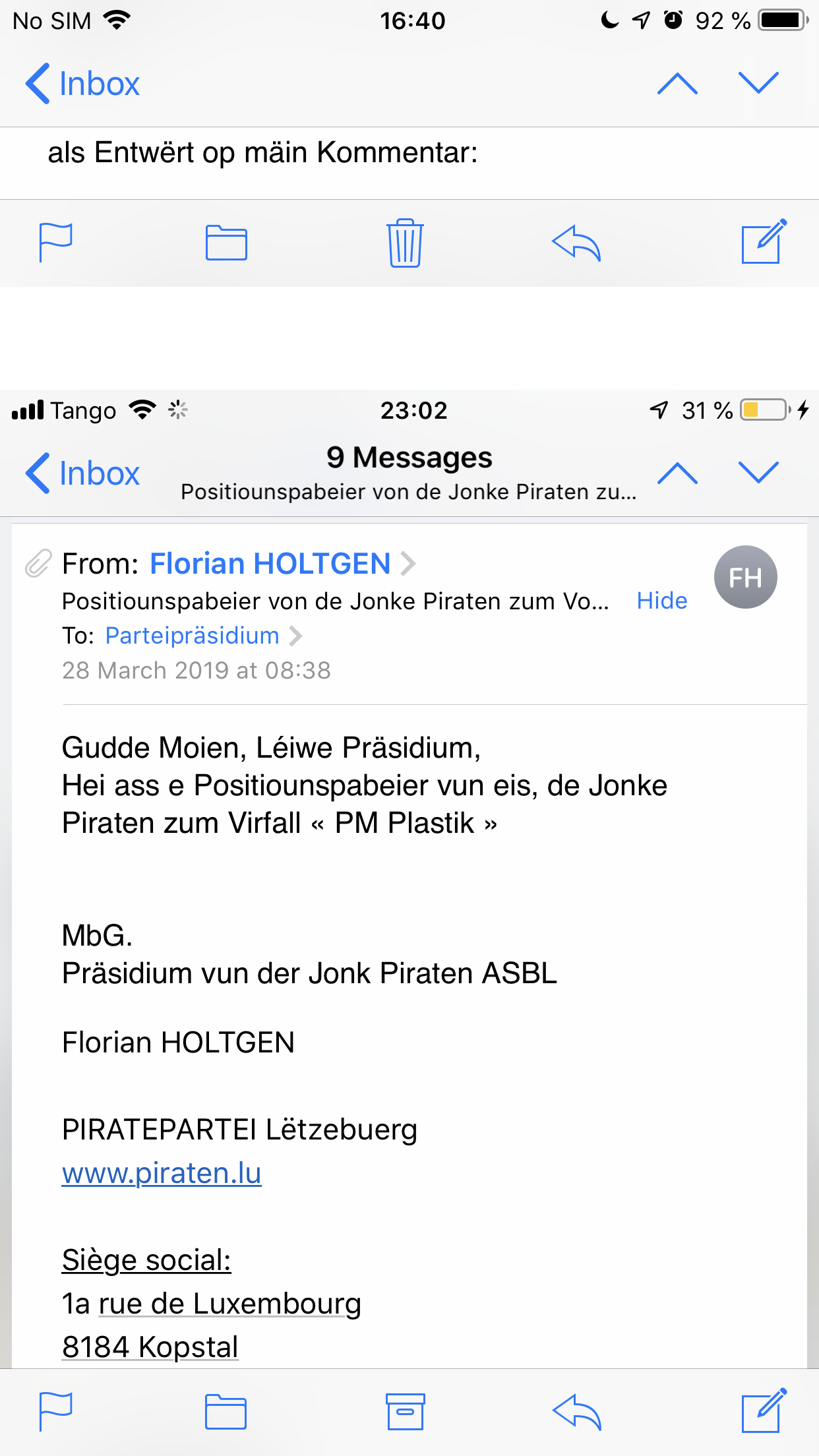The height and width of the screenshot is (1456, 819).
Task: Archive this message with the box icon
Action: (x=405, y=1412)
